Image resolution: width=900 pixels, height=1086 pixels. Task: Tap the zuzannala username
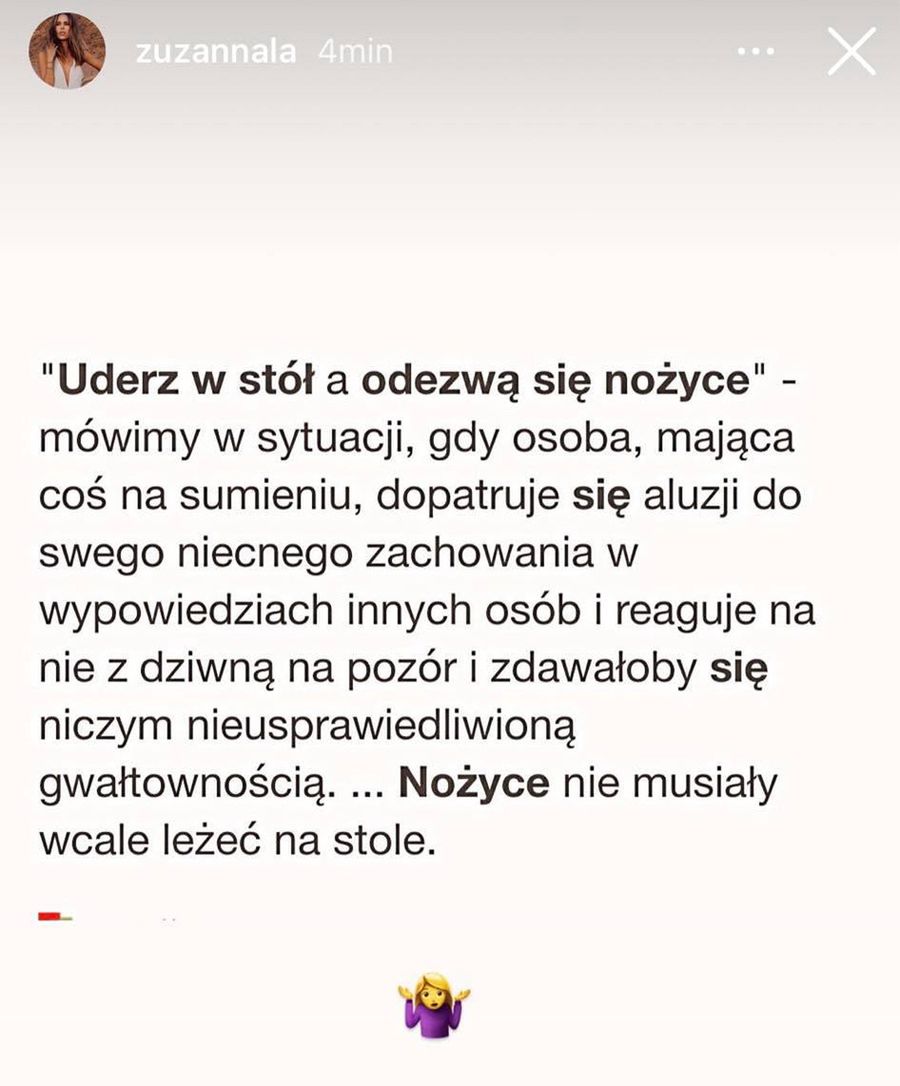tap(215, 52)
